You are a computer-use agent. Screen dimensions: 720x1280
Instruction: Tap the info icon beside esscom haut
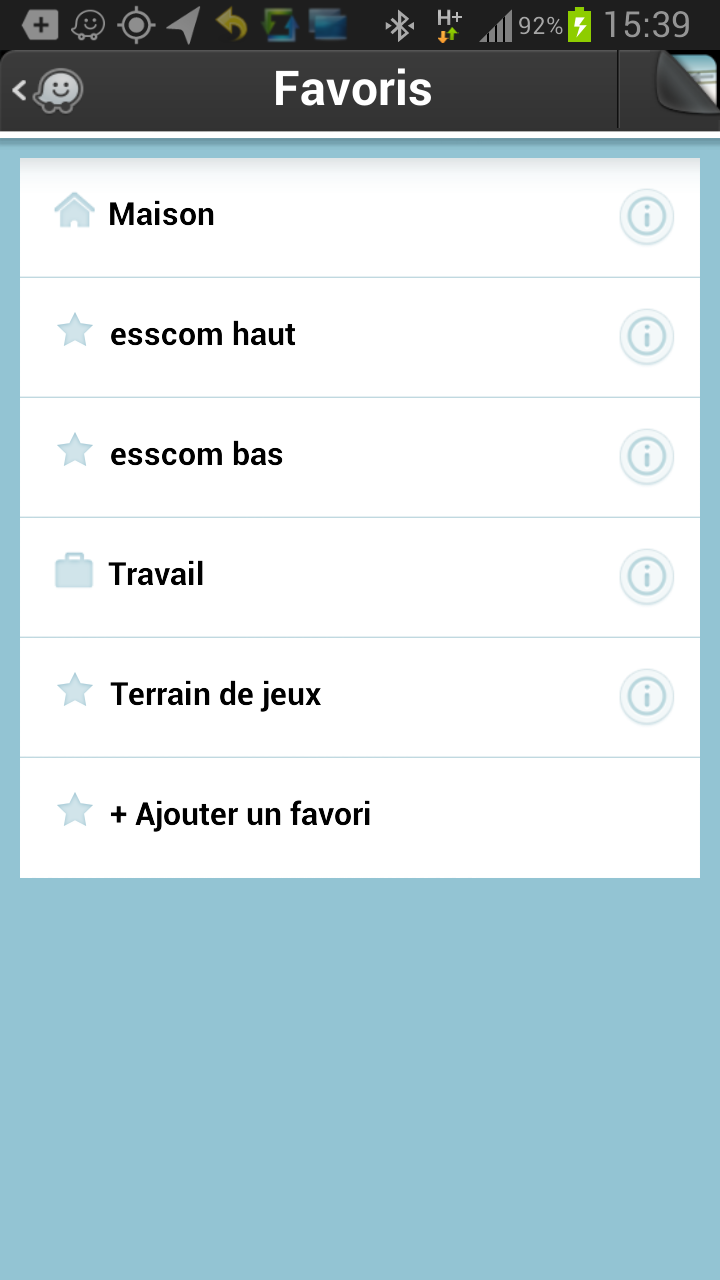coord(646,337)
